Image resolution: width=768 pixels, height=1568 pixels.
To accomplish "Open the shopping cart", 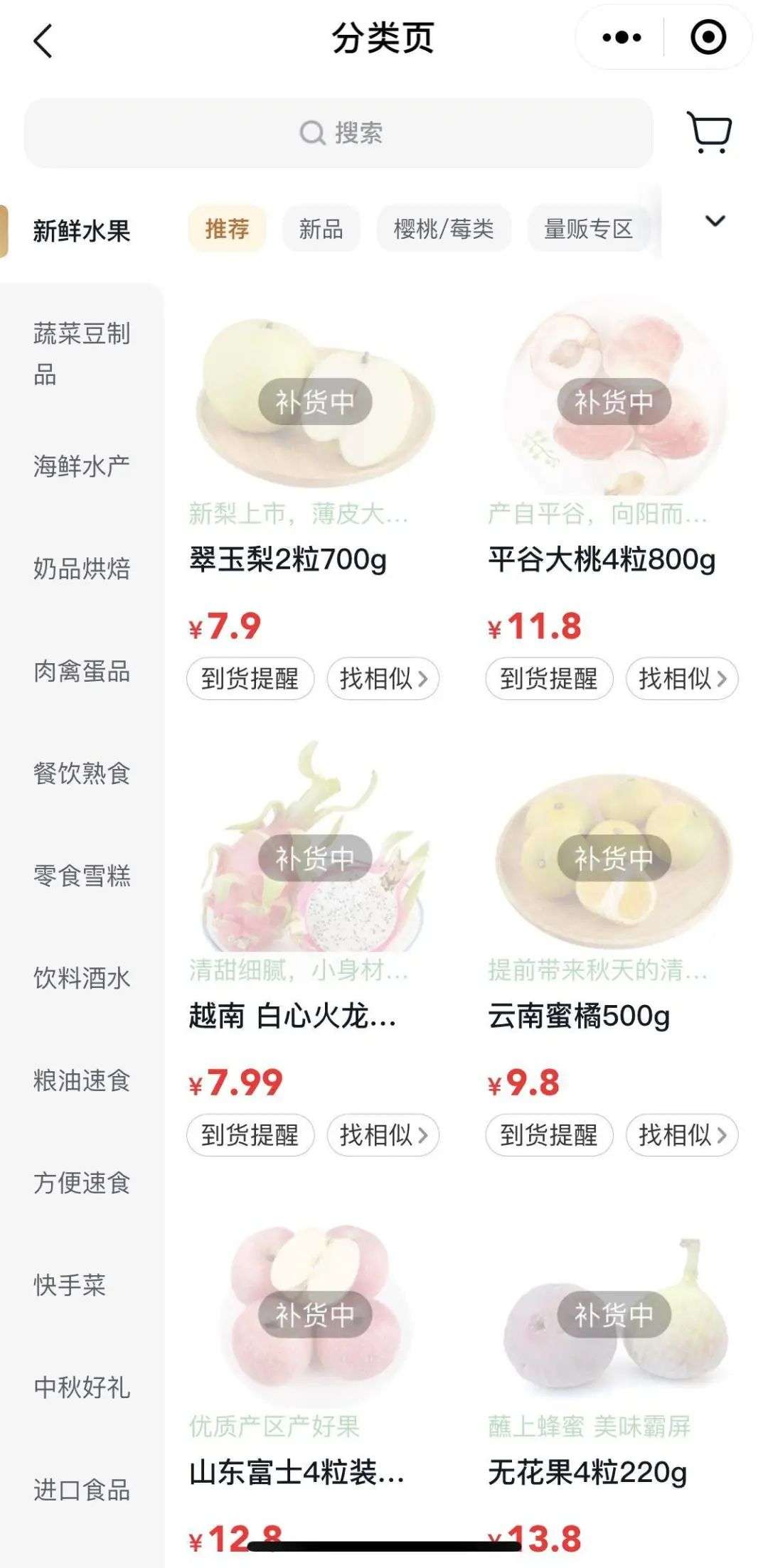I will click(x=709, y=132).
